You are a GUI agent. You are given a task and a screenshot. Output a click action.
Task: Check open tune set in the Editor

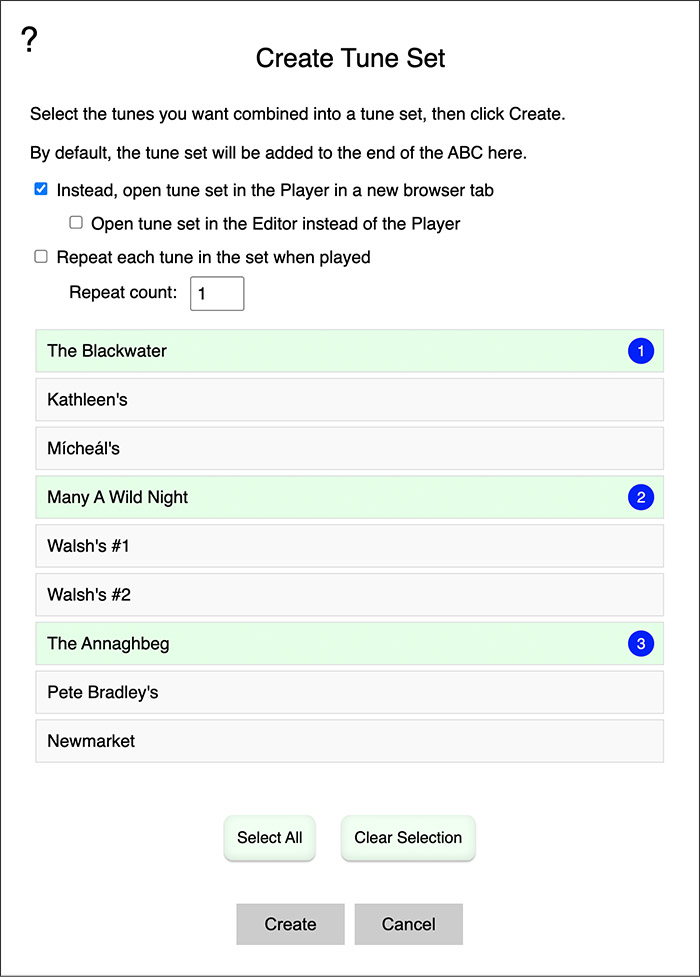click(x=76, y=222)
